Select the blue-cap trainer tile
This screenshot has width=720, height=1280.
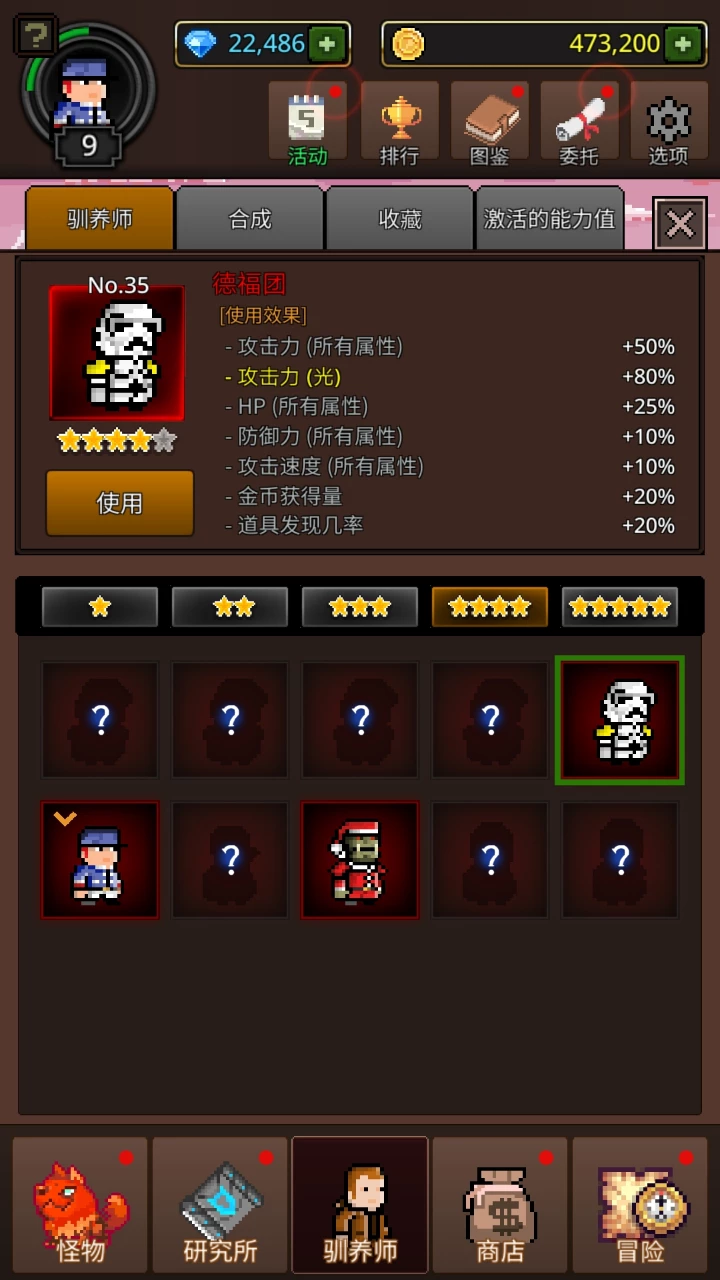click(100, 860)
